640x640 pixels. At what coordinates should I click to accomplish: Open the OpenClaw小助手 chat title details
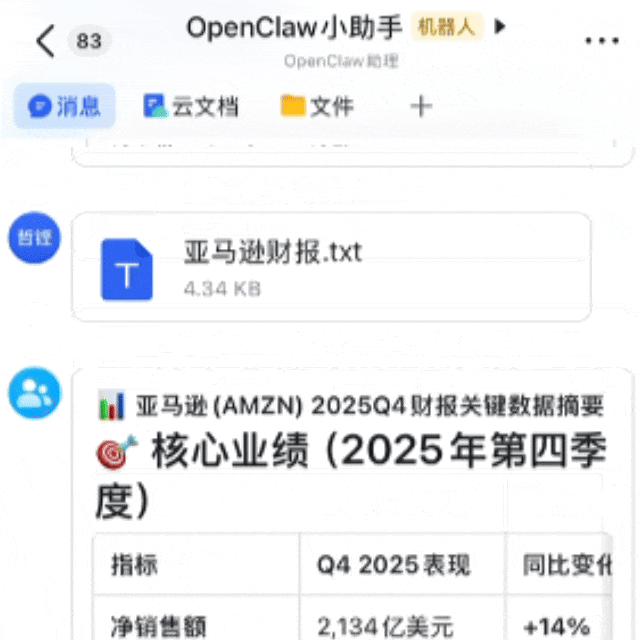point(322,28)
